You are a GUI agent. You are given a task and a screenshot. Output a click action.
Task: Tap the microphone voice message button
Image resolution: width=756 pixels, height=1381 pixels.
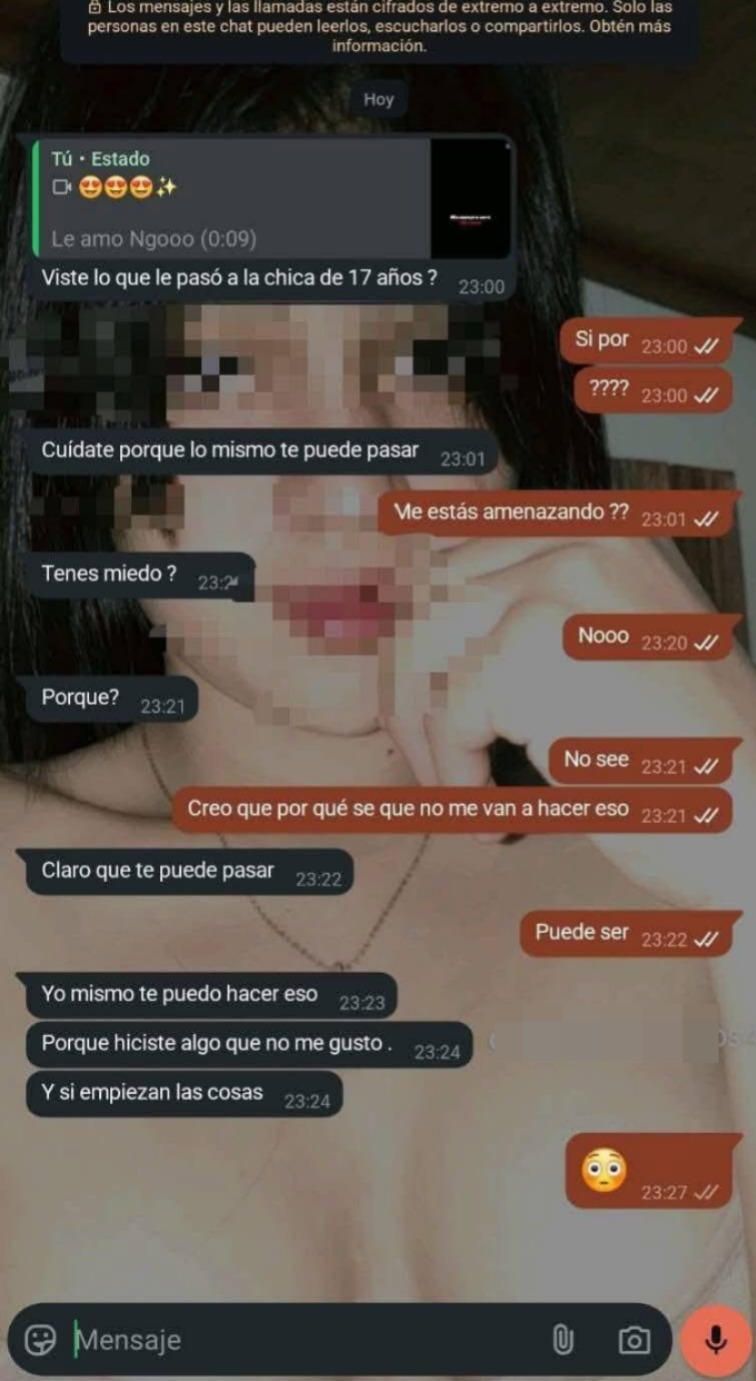[715, 1340]
